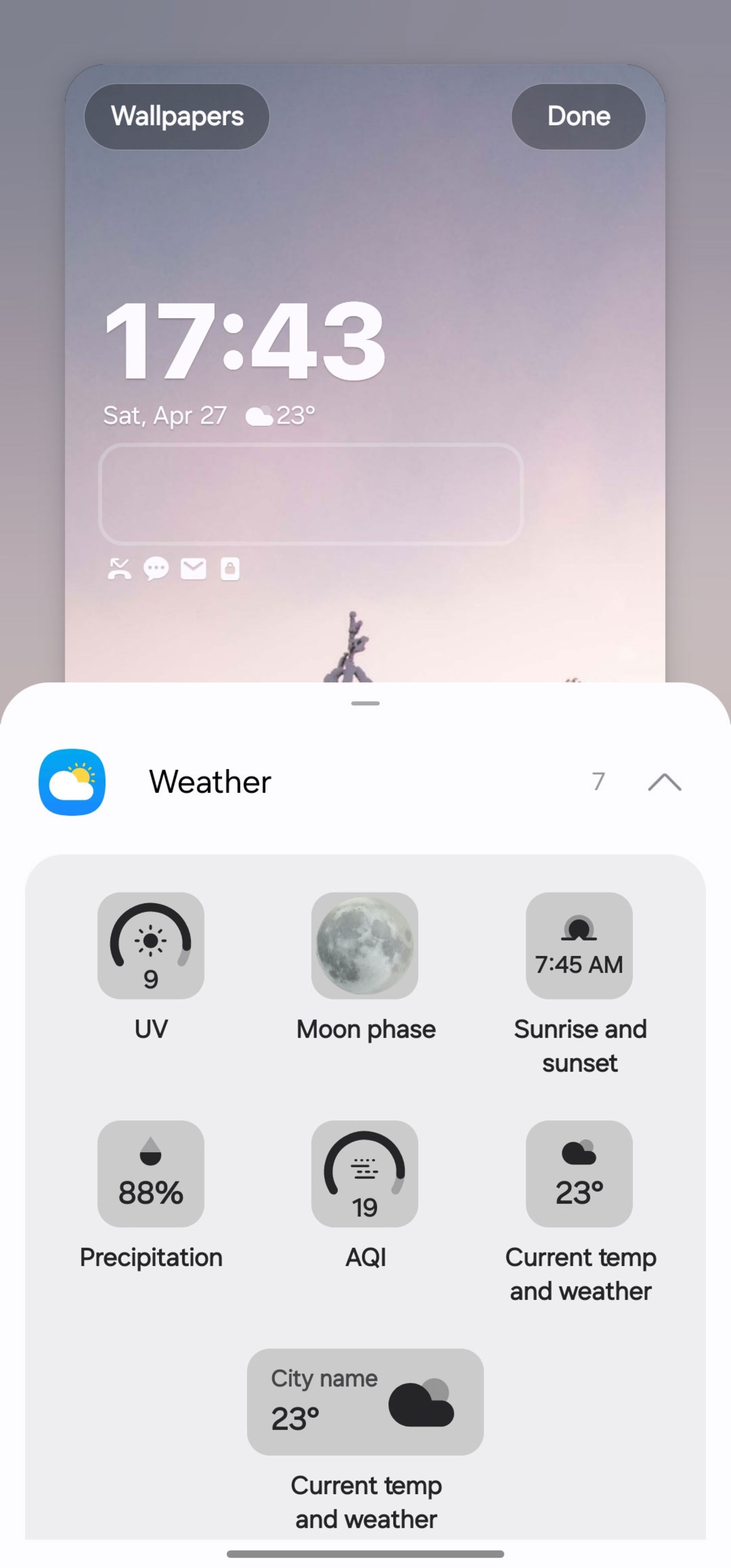Add the wide City name weather widget
This screenshot has height=1568, width=731.
(x=365, y=1402)
